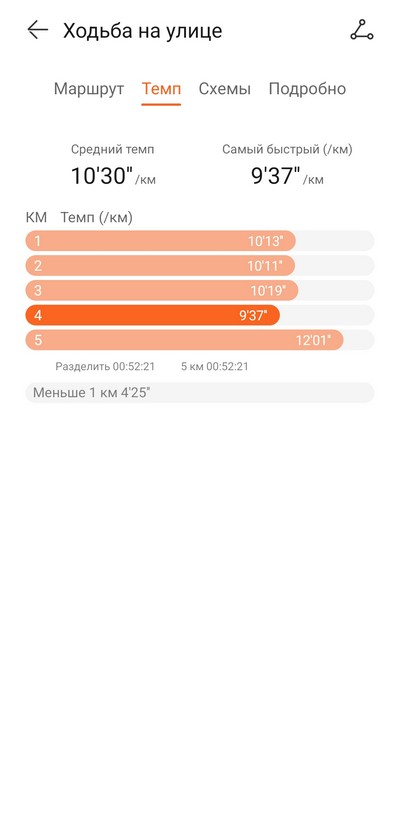
Task: Switch to the Подробно tab
Action: point(307,89)
